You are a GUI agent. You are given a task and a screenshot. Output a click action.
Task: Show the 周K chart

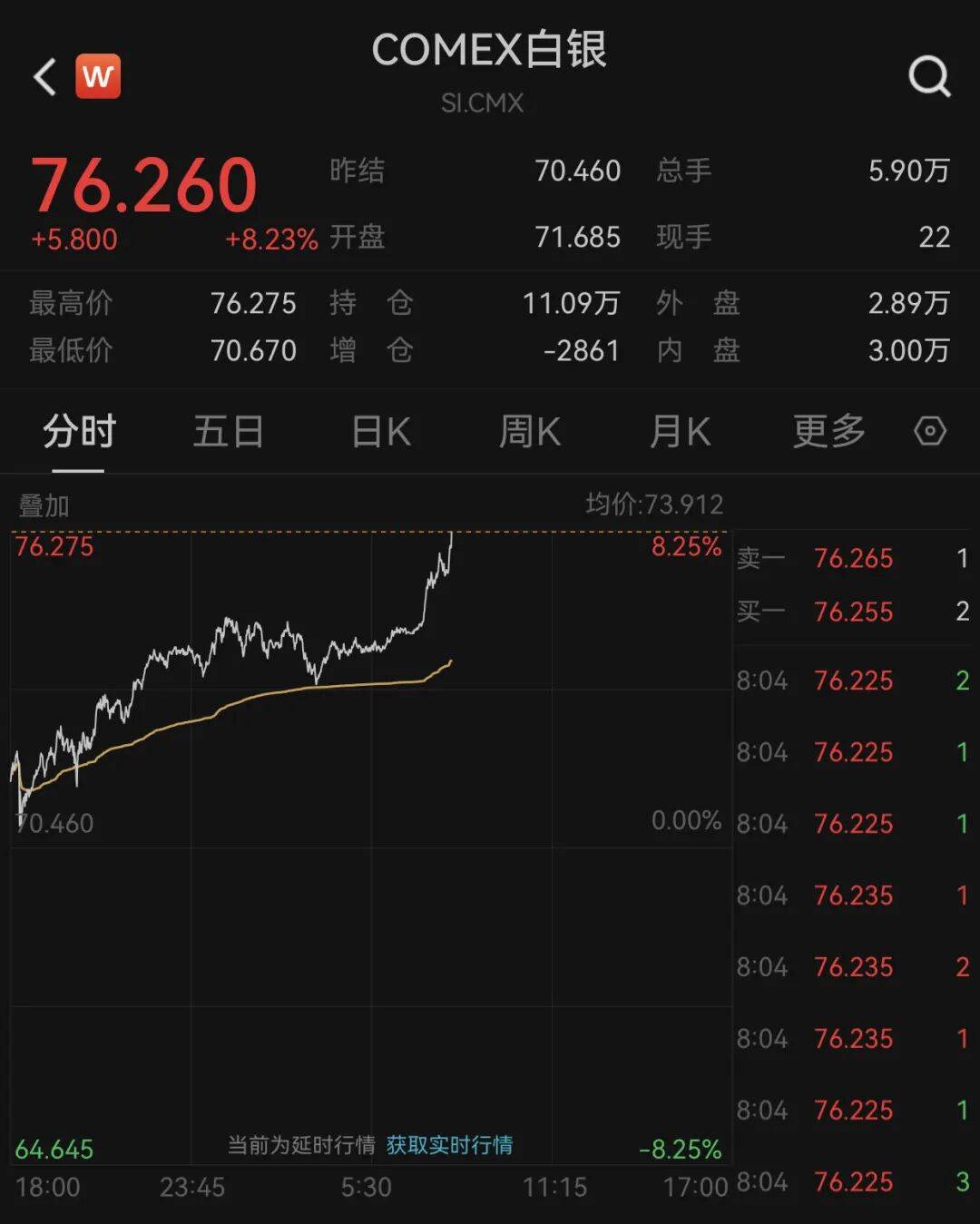(530, 432)
